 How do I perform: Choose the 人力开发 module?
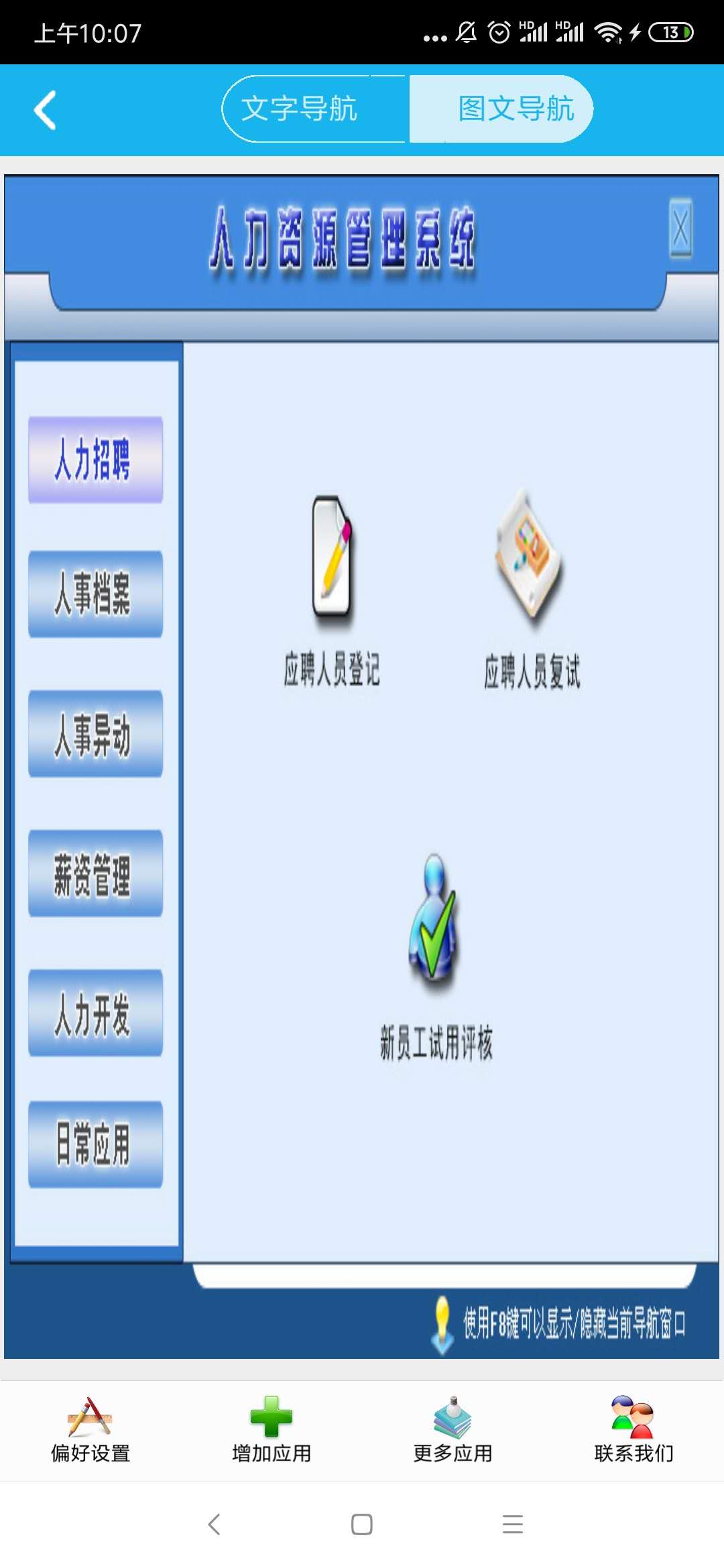tap(95, 1012)
